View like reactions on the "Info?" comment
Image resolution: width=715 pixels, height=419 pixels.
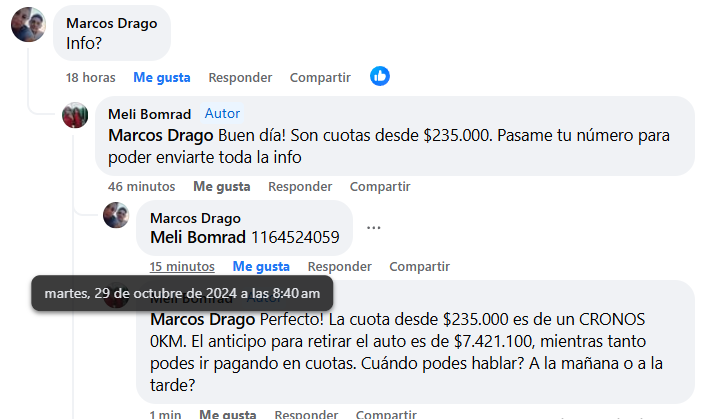pyautogui.click(x=380, y=76)
